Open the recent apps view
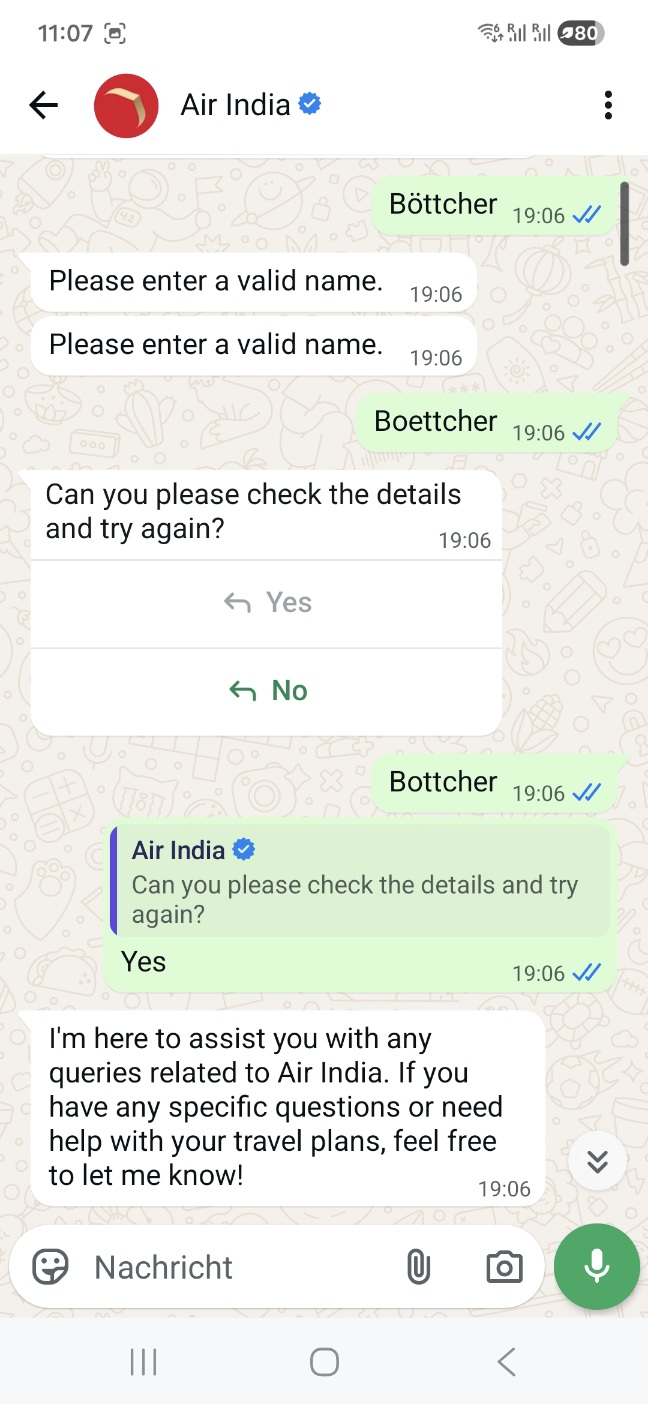648x1404 pixels. (143, 1361)
